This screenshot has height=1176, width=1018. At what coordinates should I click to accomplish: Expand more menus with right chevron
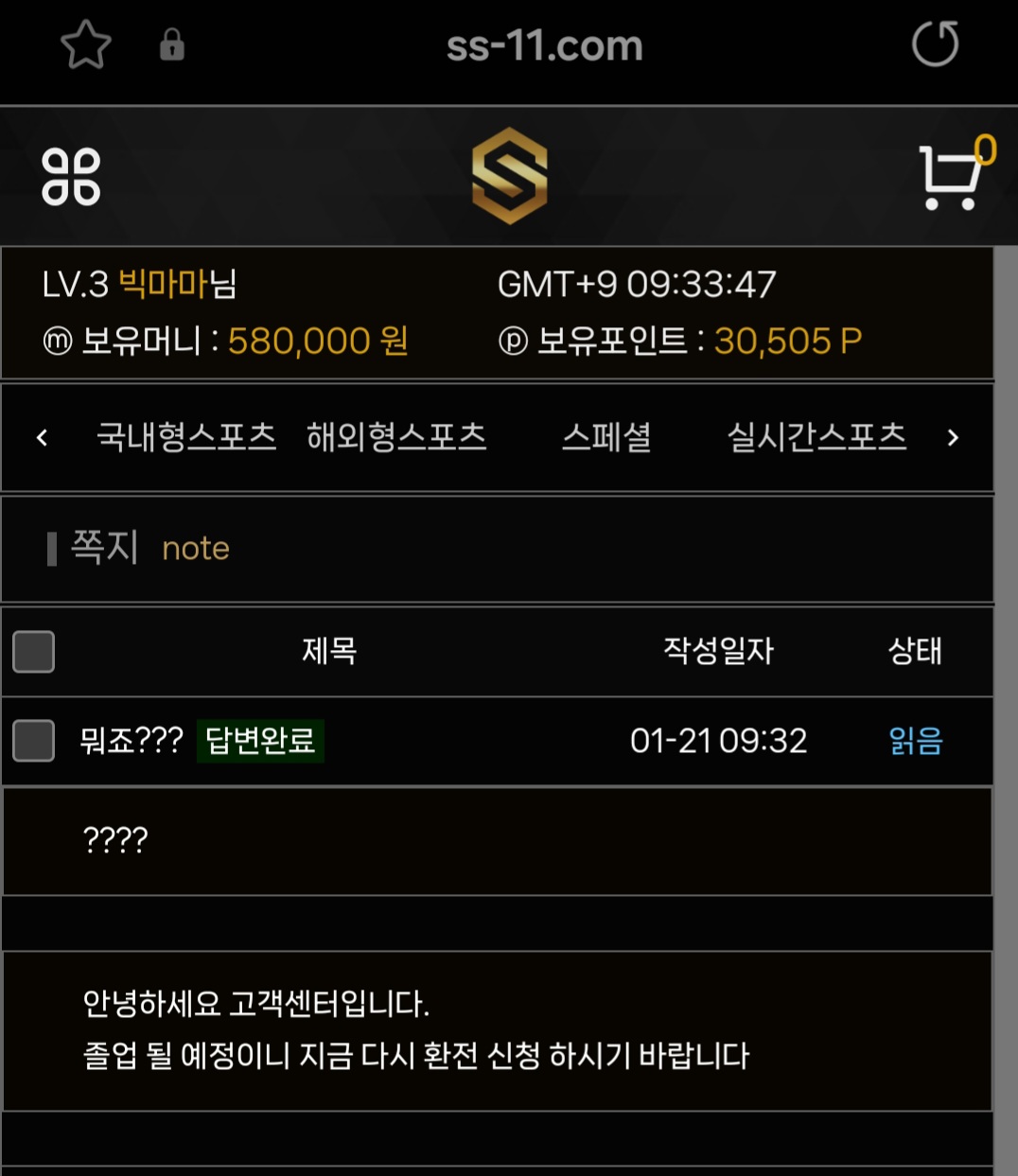(x=953, y=437)
